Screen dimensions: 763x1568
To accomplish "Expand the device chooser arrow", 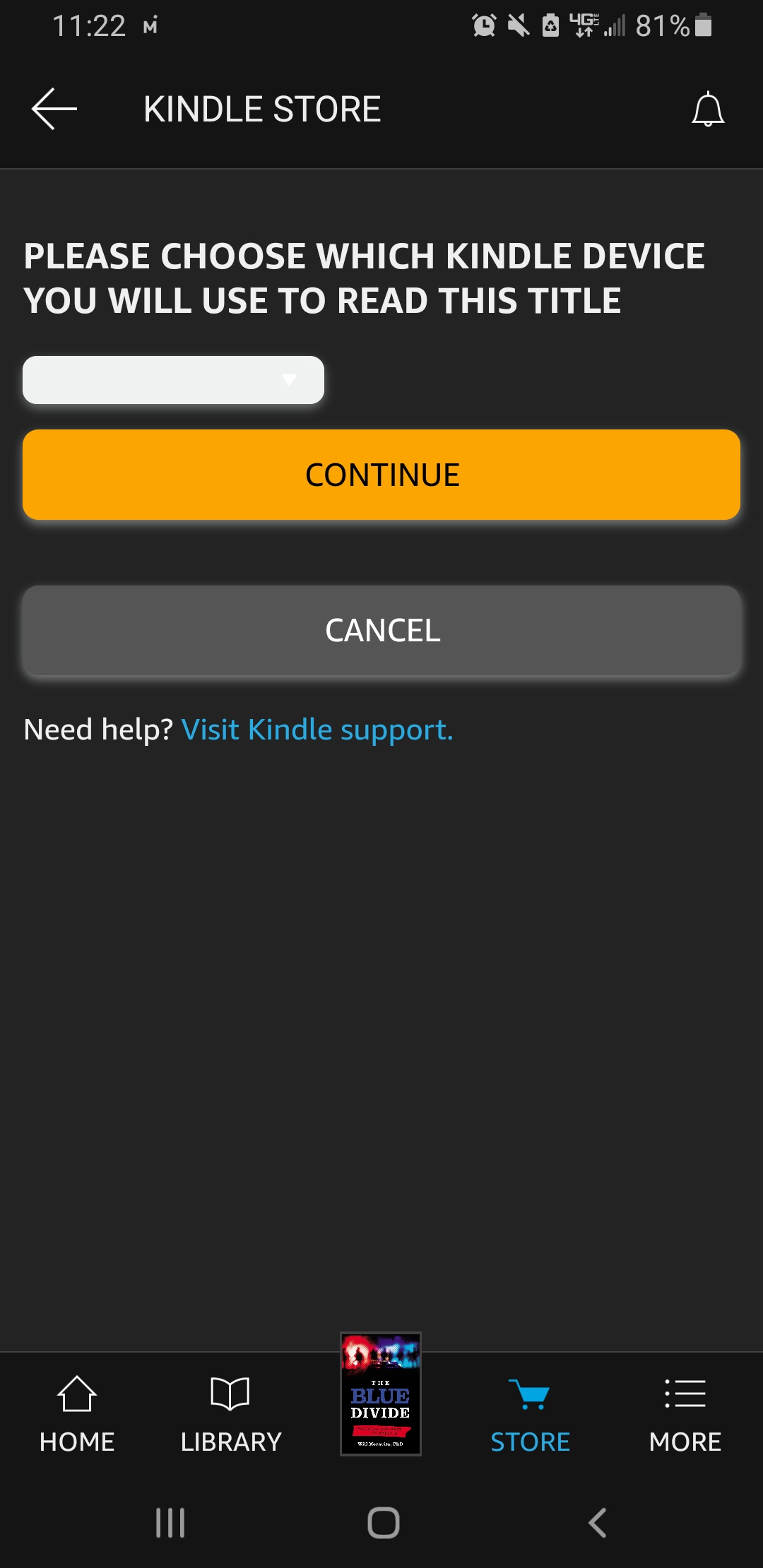I will coord(290,381).
